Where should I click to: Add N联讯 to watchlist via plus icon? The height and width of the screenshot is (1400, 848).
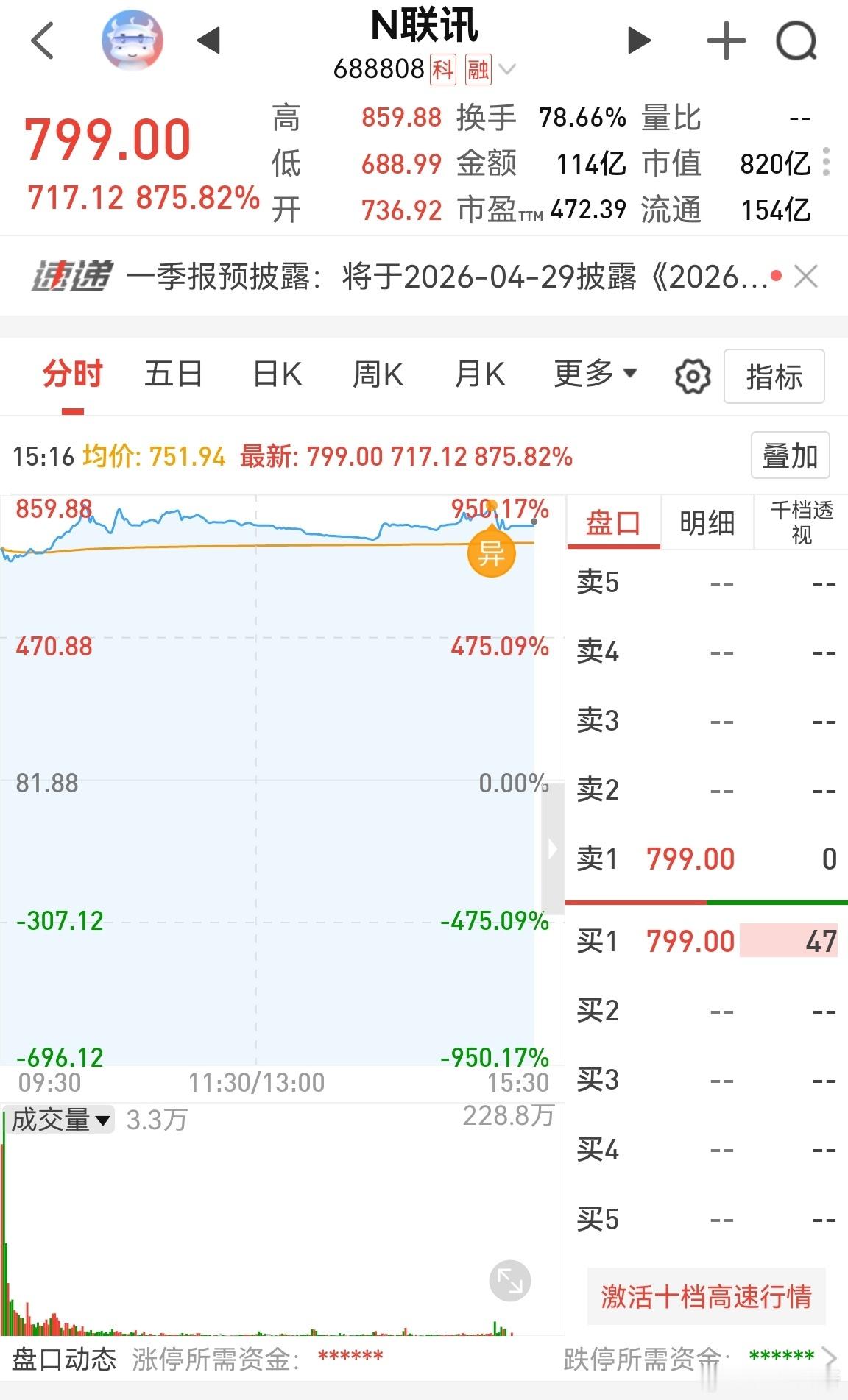click(x=725, y=40)
